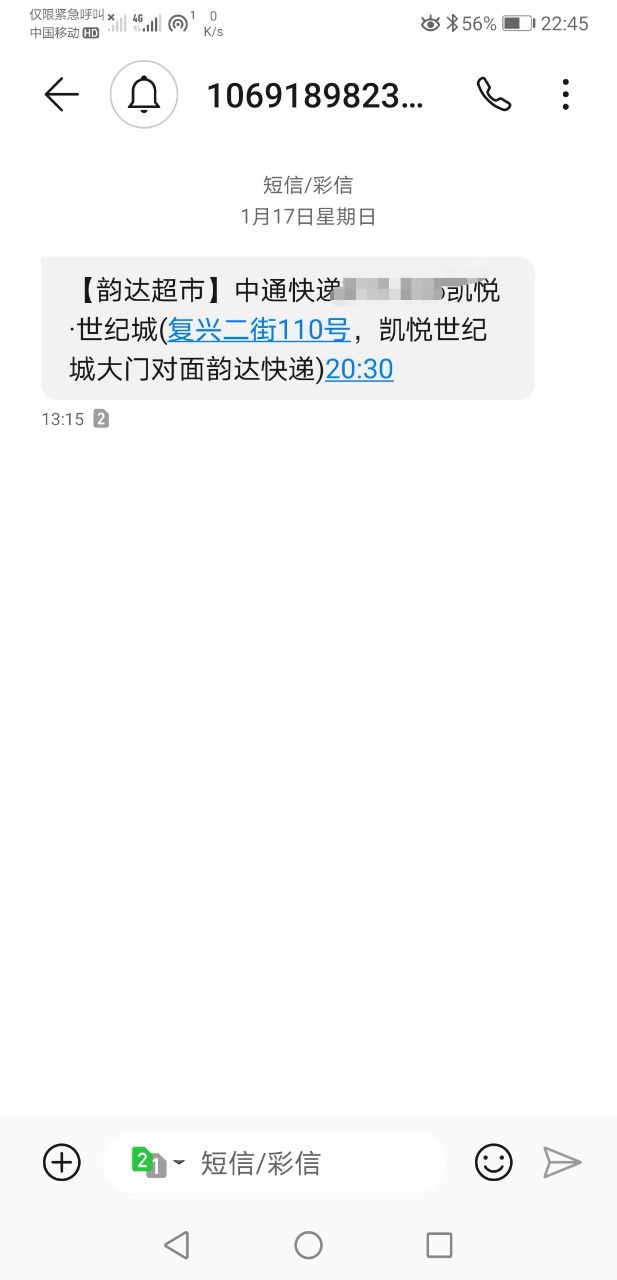Call the sender number

tap(493, 95)
